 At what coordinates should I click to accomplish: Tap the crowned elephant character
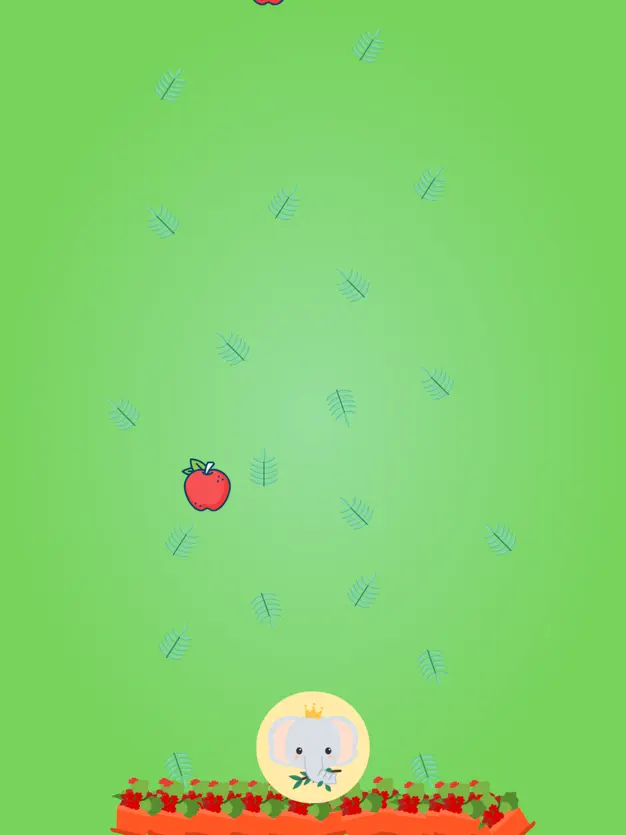pyautogui.click(x=313, y=747)
